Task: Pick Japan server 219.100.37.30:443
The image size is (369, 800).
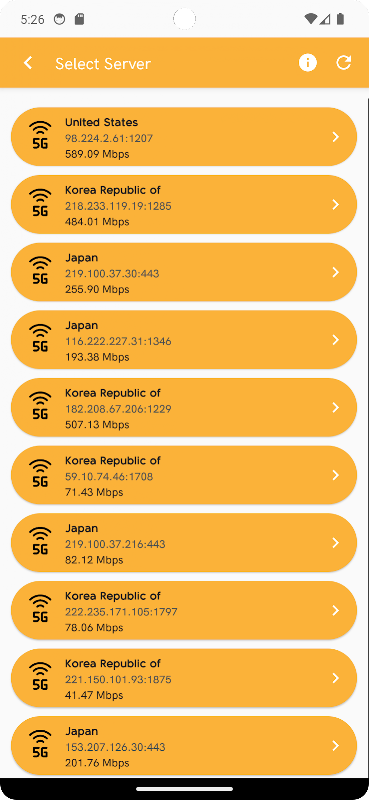Action: [x=184, y=272]
